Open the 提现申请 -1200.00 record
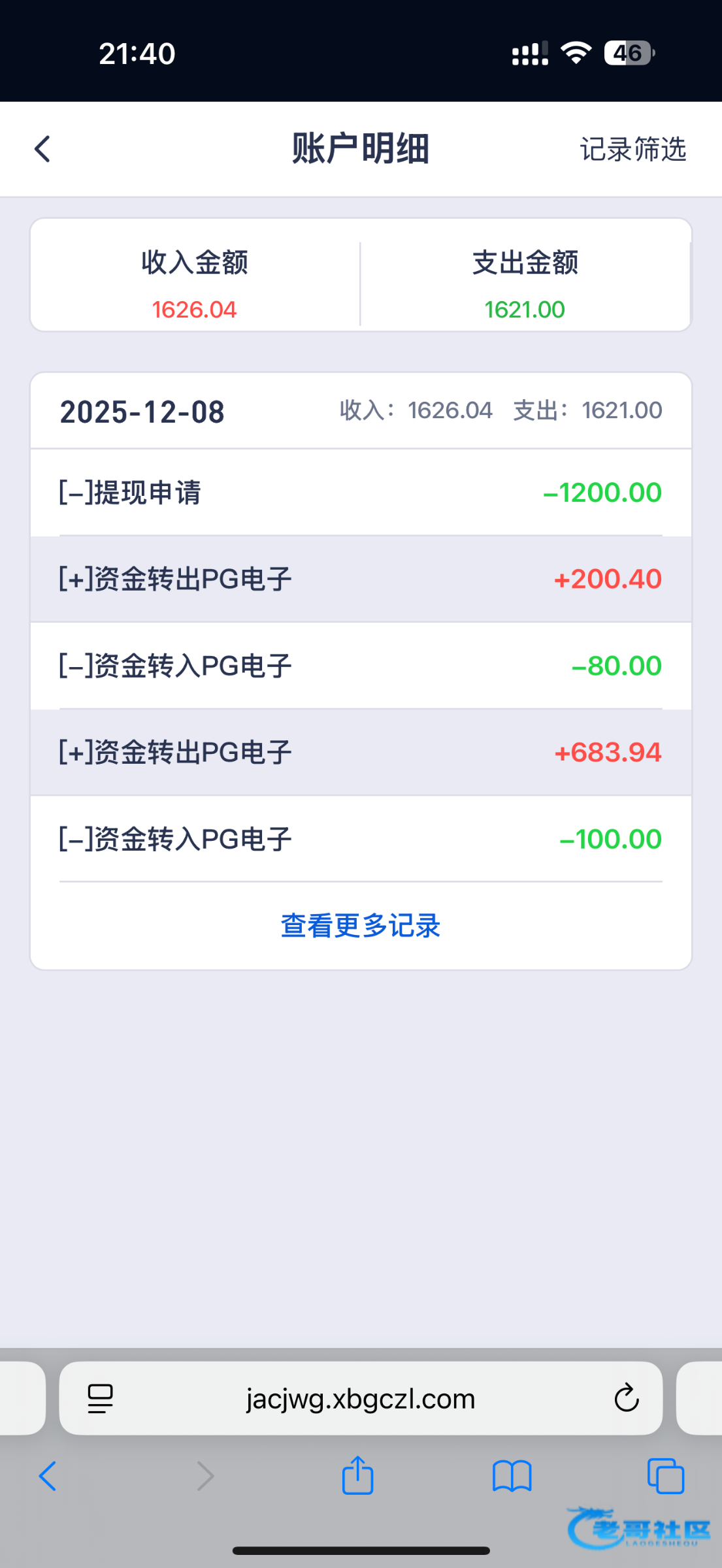This screenshot has width=722, height=1568. pyautogui.click(x=361, y=493)
